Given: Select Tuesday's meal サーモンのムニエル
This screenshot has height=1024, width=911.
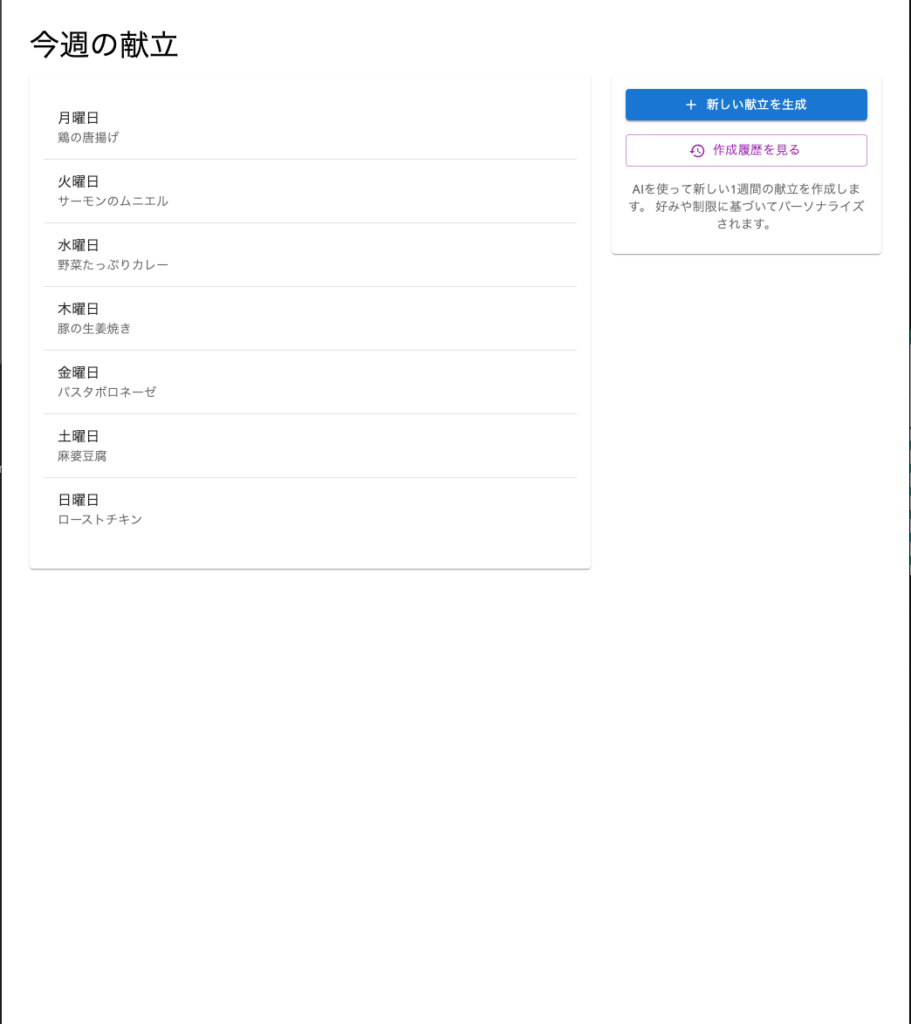Looking at the screenshot, I should (113, 201).
